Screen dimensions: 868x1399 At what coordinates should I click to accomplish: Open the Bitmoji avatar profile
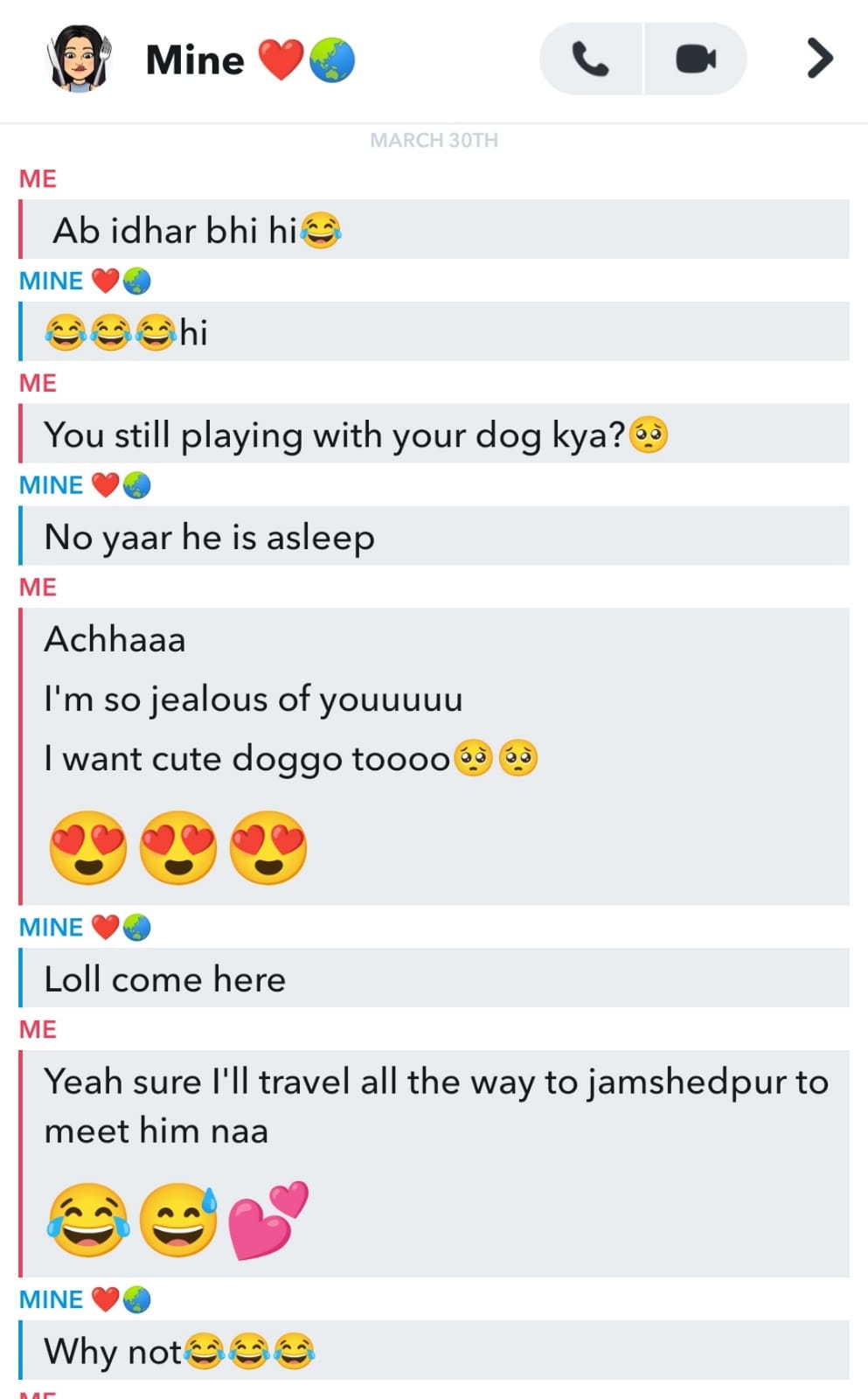(79, 59)
